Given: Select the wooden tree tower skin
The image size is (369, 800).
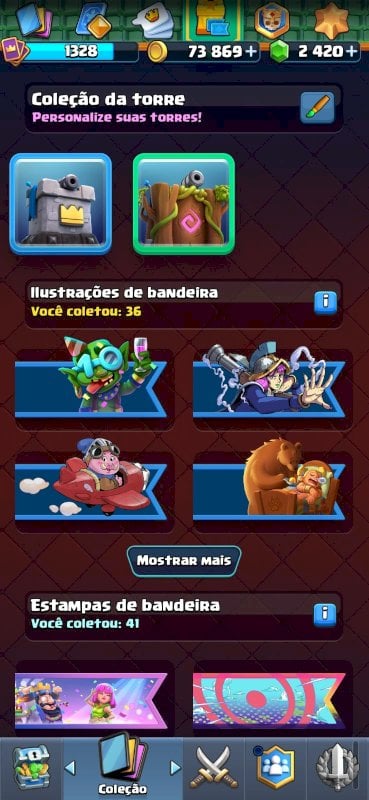Looking at the screenshot, I should click(184, 204).
